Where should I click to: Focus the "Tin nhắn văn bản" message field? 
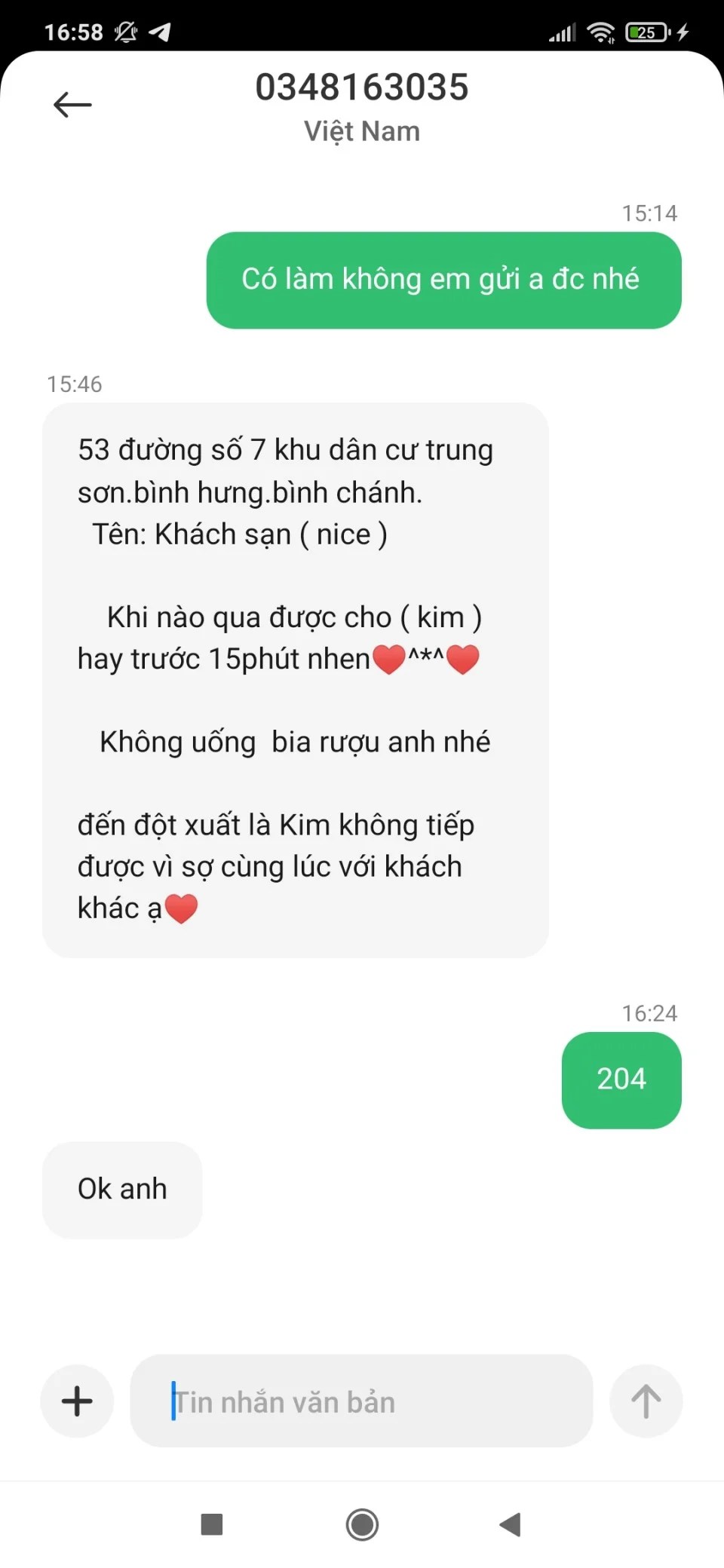(362, 1401)
